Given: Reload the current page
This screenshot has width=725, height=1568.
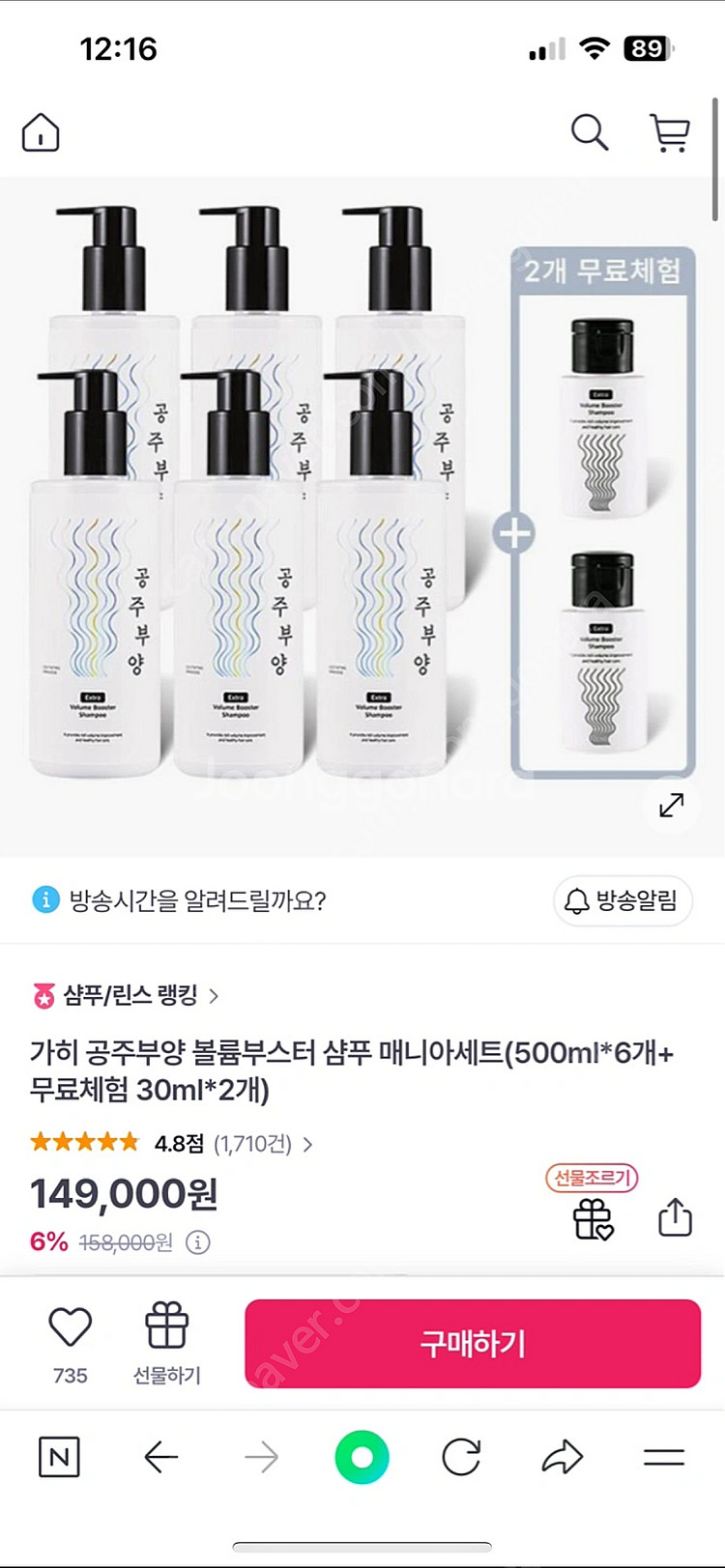Looking at the screenshot, I should pyautogui.click(x=461, y=1457).
